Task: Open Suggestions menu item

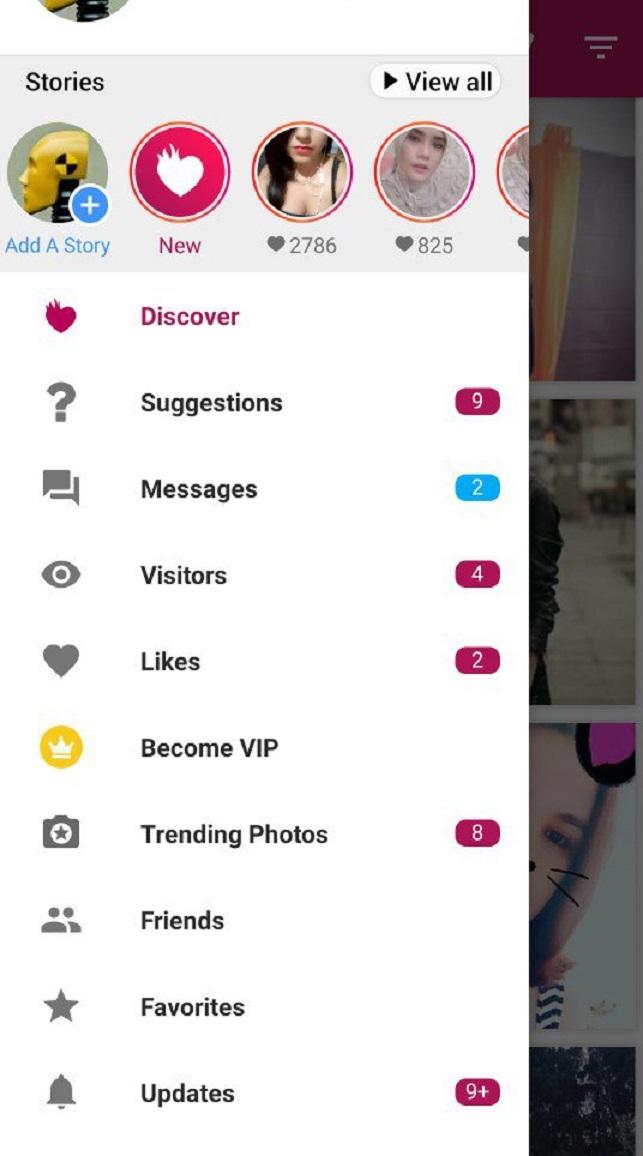Action: [211, 403]
